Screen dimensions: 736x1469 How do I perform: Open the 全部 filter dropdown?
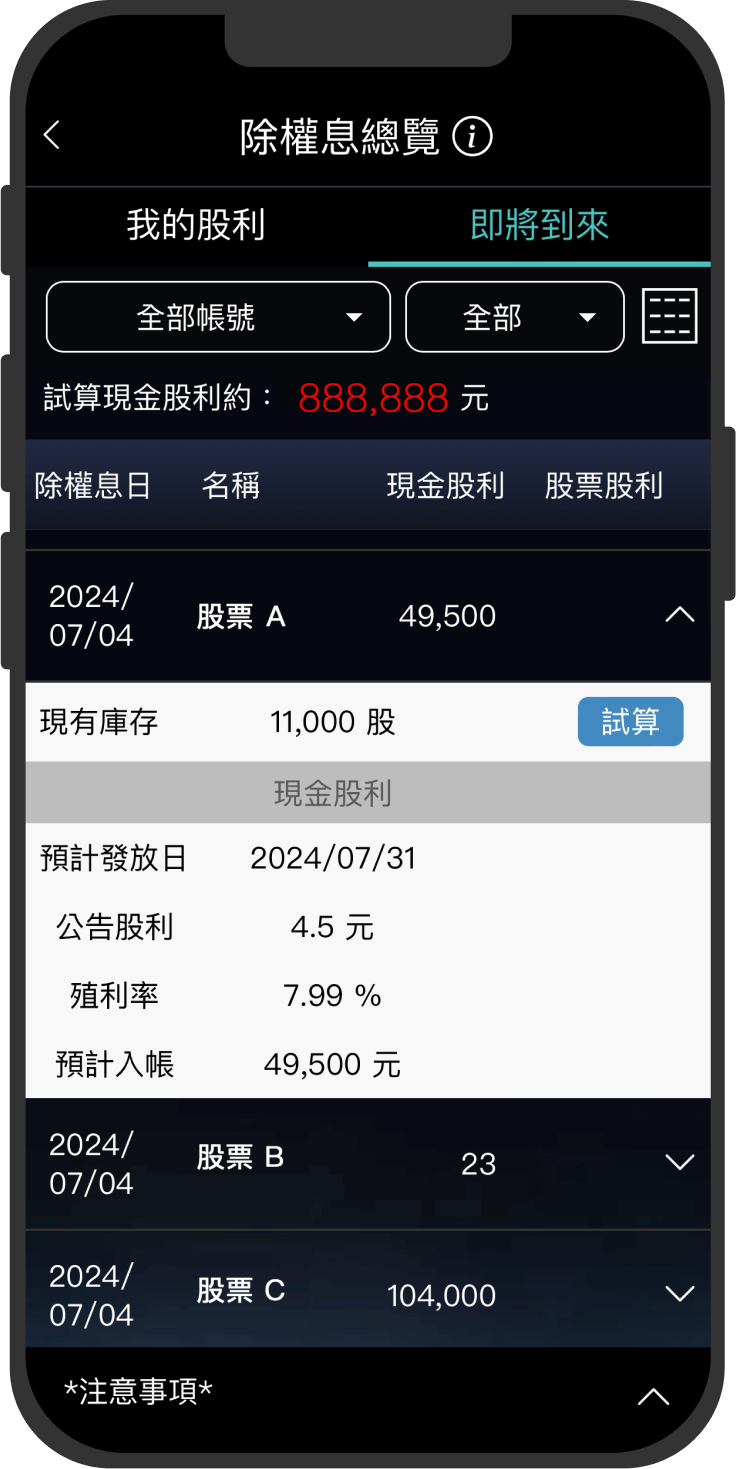[x=514, y=317]
